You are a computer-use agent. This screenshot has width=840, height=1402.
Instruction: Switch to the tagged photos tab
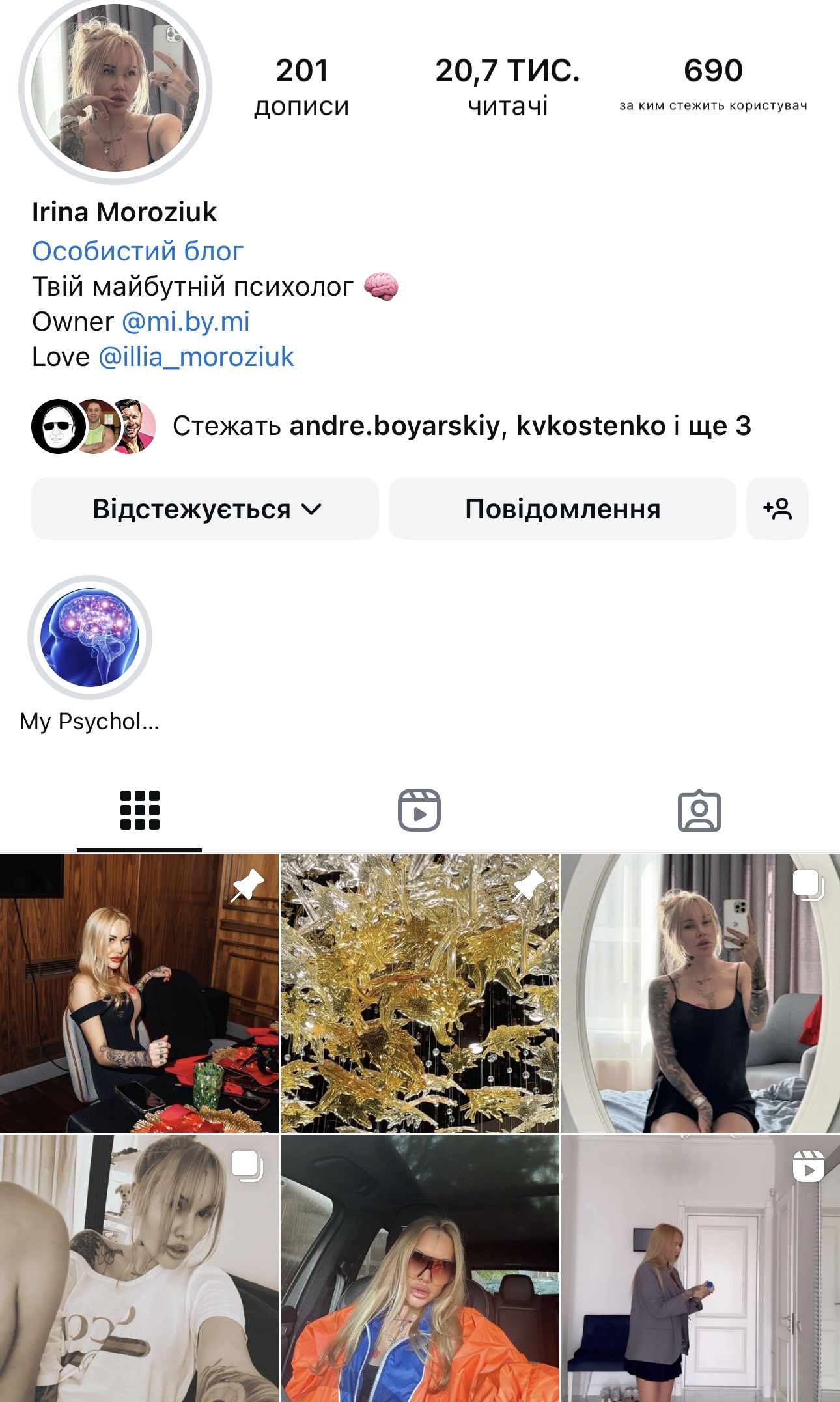699,811
